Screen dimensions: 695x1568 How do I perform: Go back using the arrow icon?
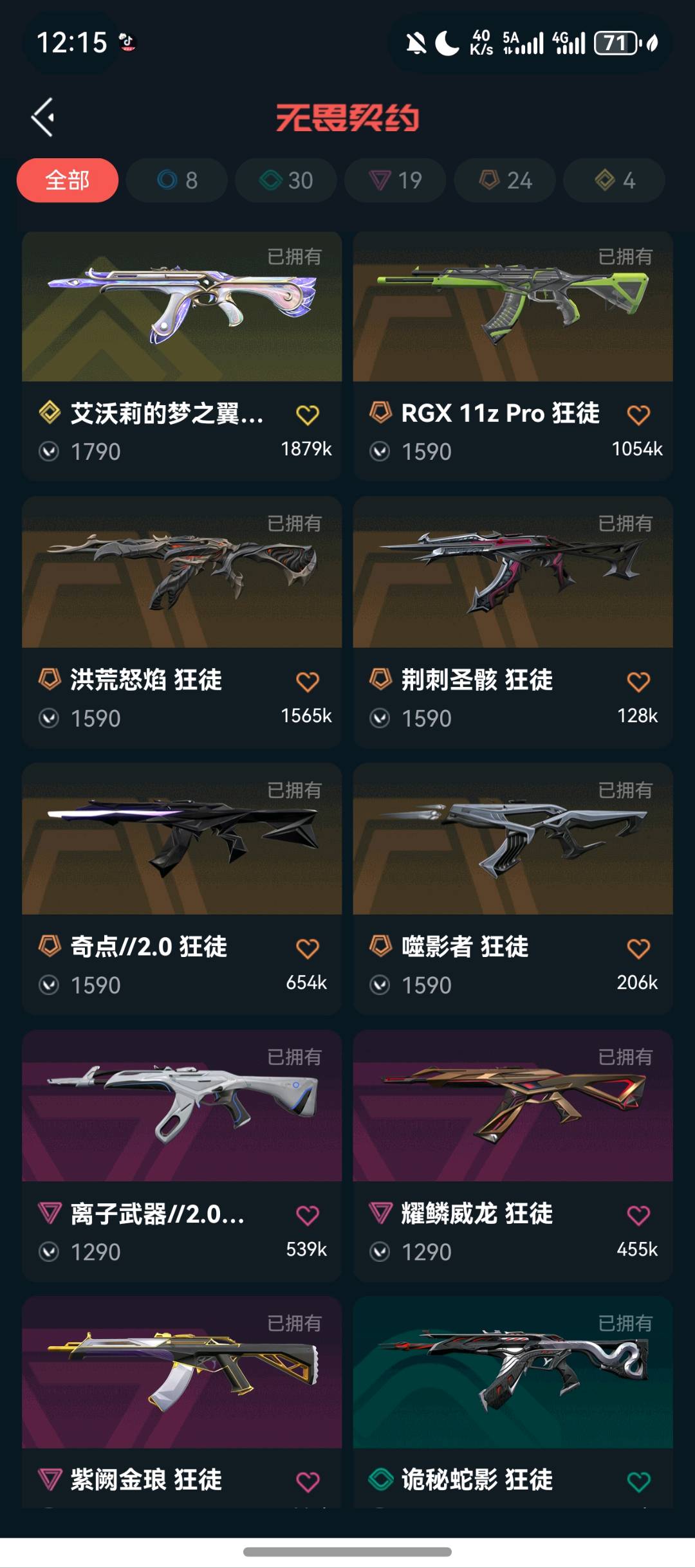(43, 117)
